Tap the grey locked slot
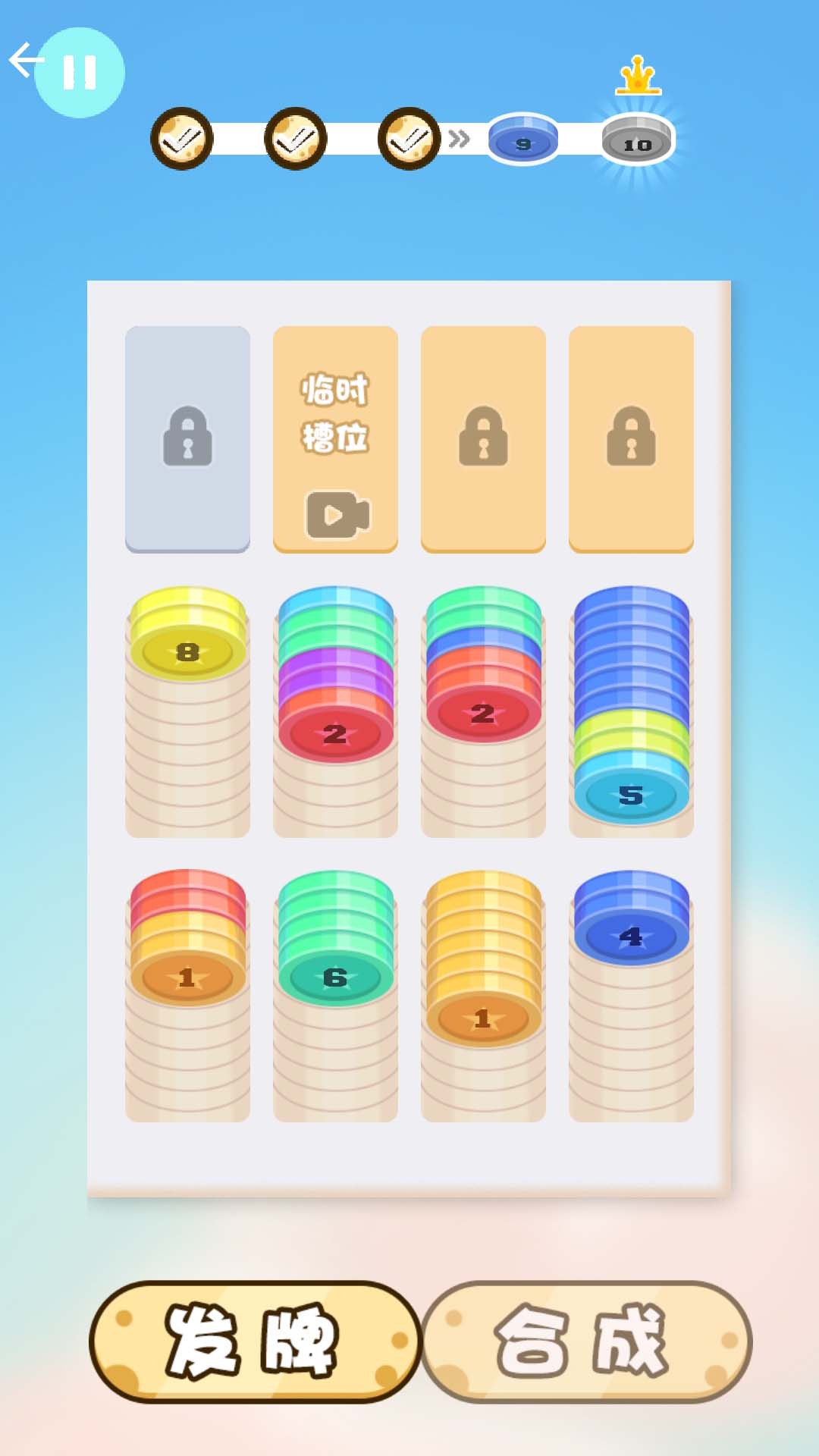 [x=187, y=440]
